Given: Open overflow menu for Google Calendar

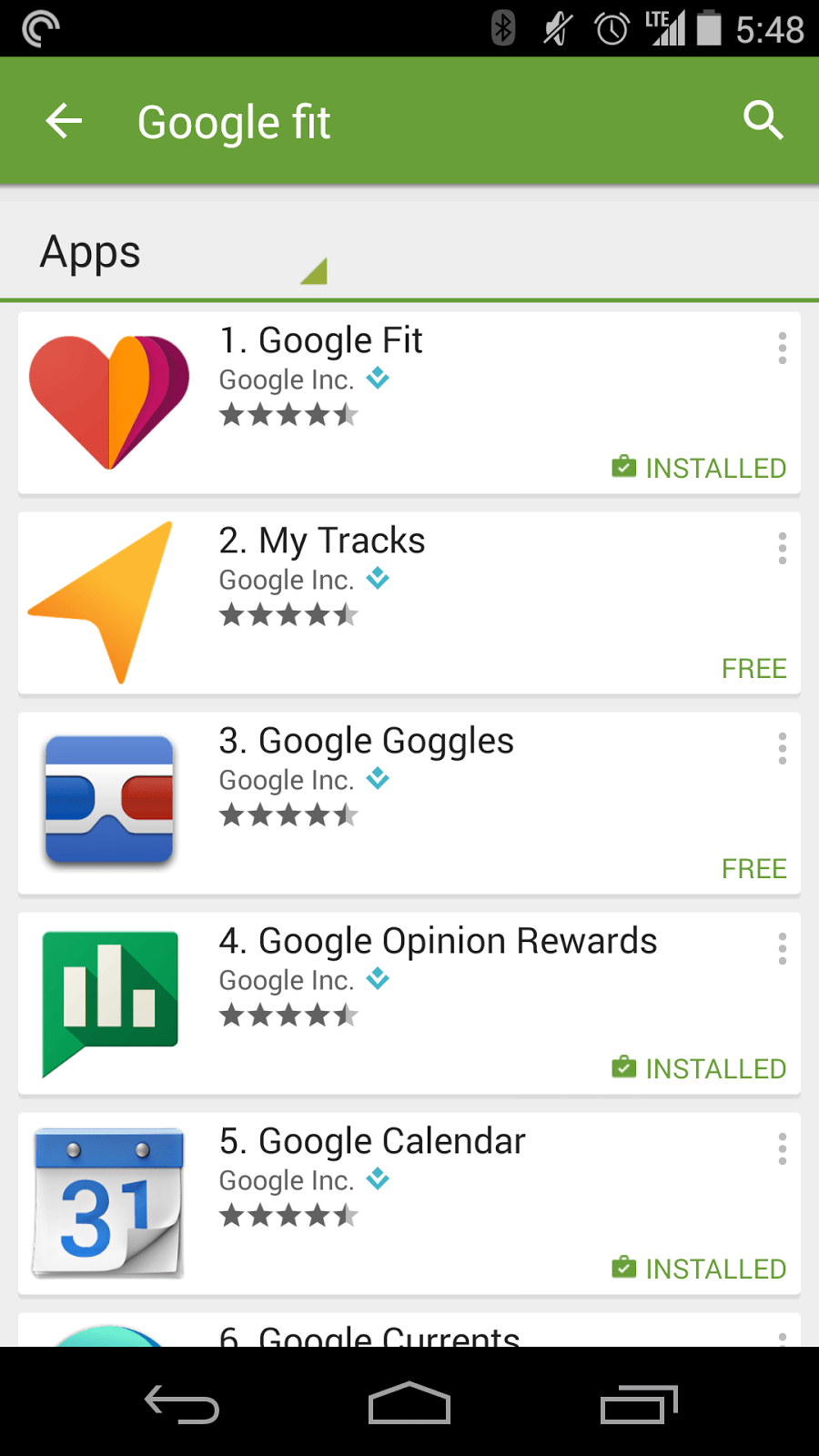Looking at the screenshot, I should click(x=782, y=1149).
